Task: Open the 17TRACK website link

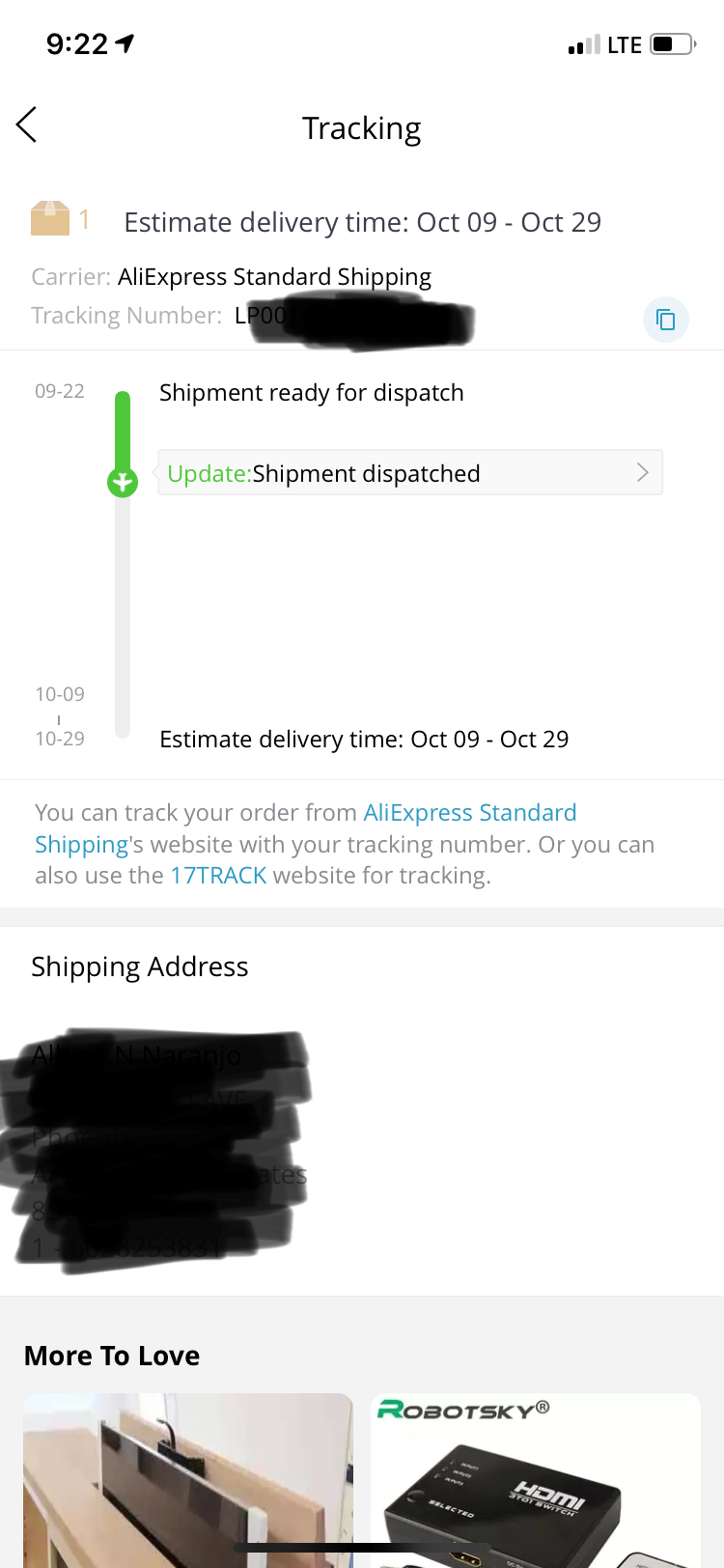Action: [218, 876]
